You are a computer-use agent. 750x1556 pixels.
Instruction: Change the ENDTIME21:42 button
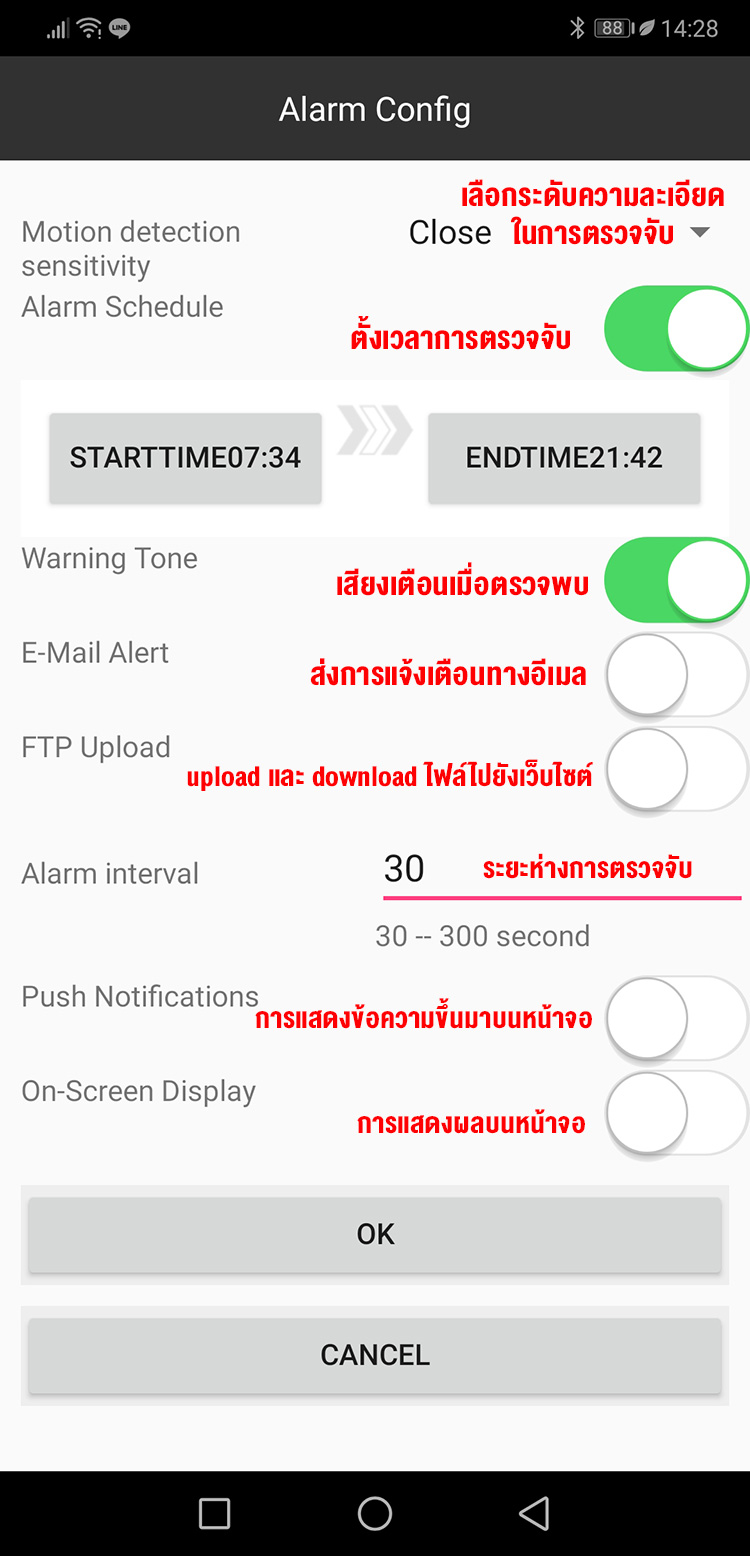point(564,458)
